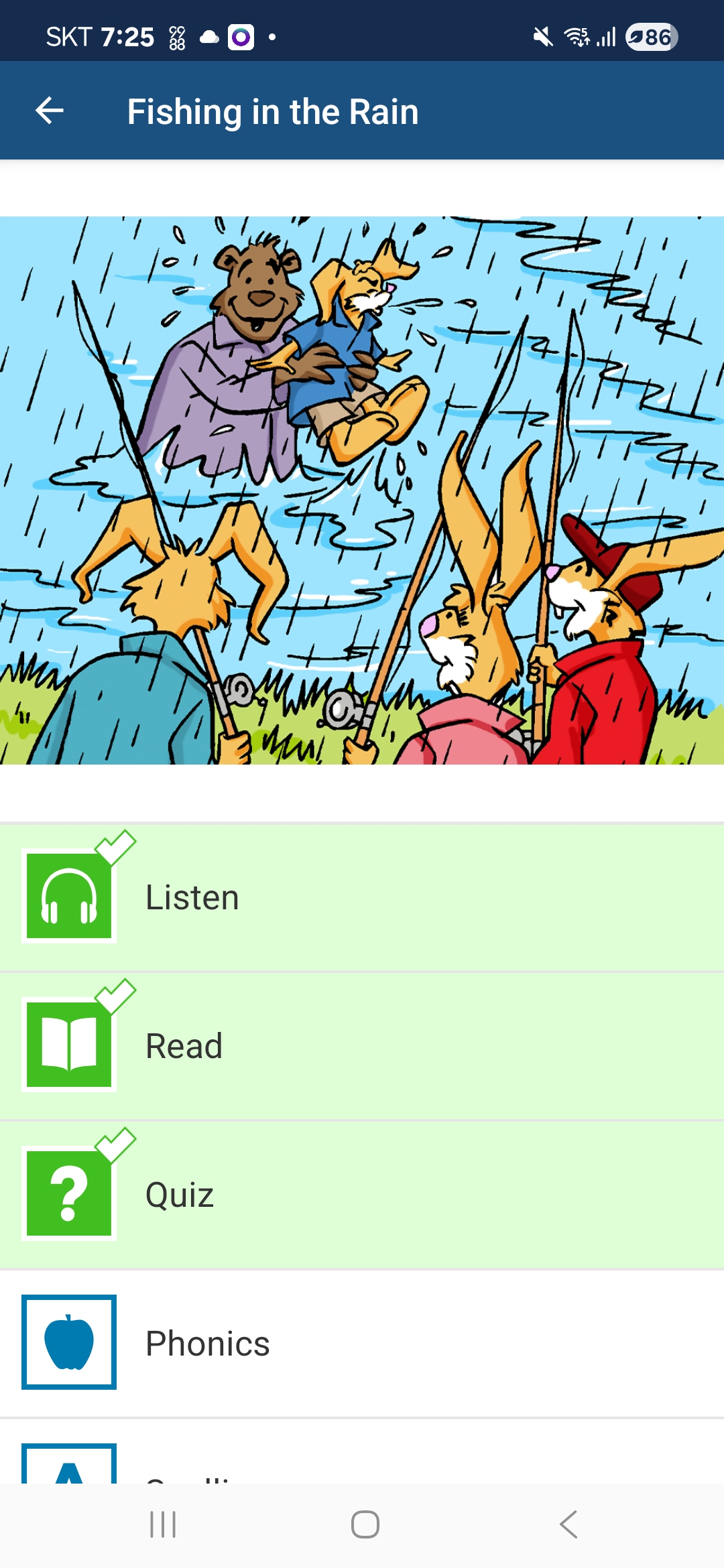724x1568 pixels.
Task: Tap the system home button
Action: point(365,1524)
